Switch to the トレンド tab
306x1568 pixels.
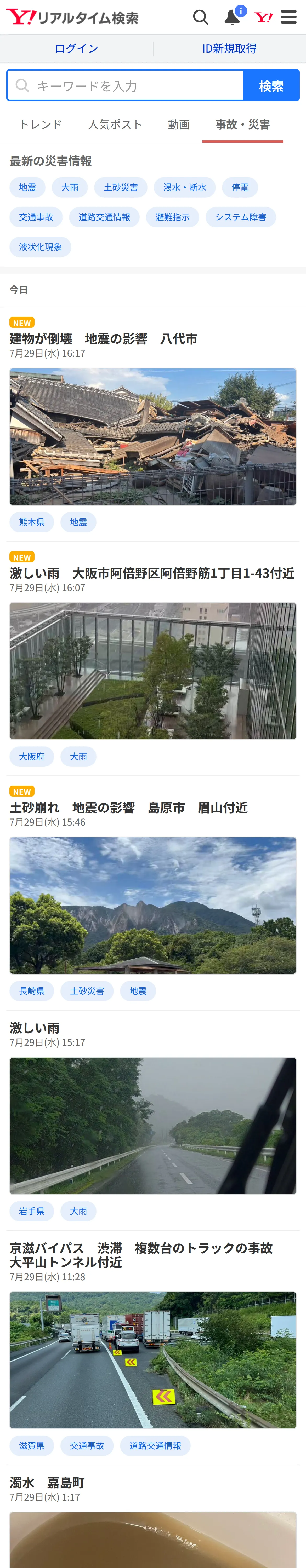click(x=41, y=124)
